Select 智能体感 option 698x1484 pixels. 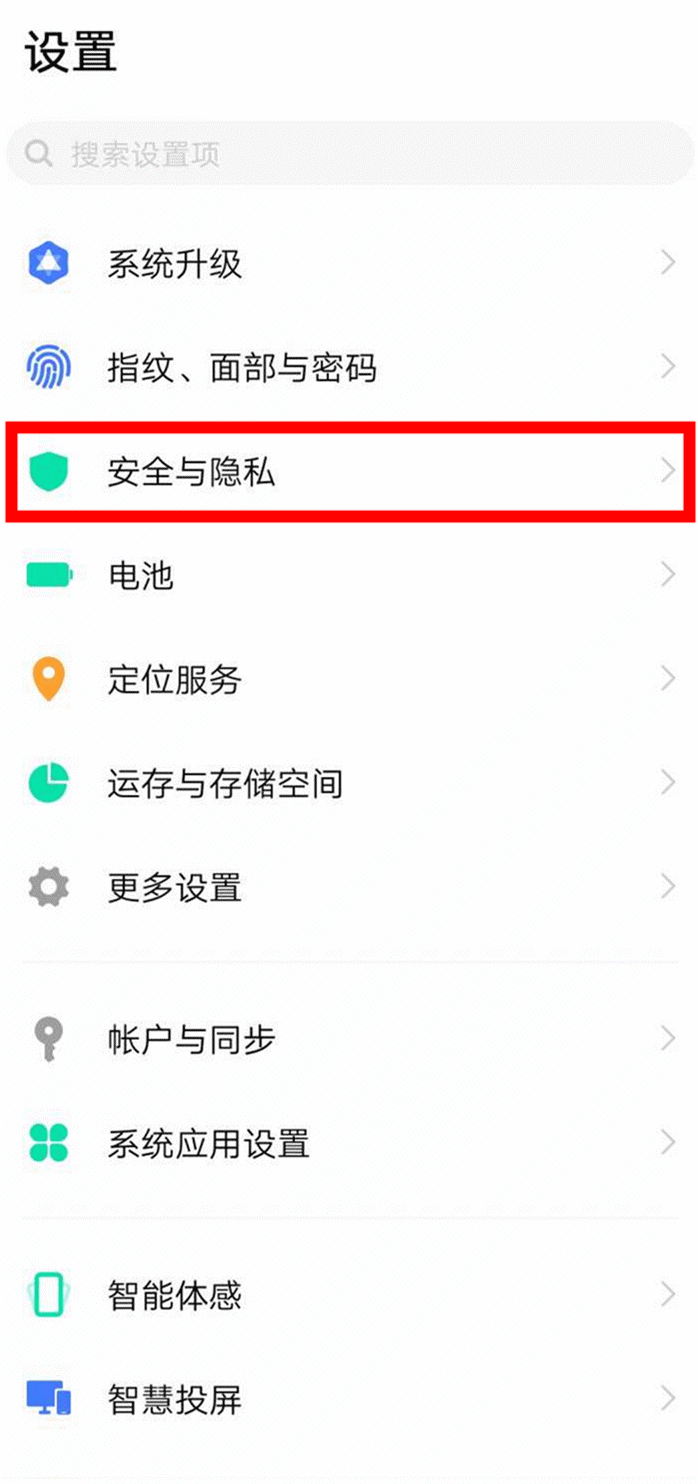[349, 1296]
